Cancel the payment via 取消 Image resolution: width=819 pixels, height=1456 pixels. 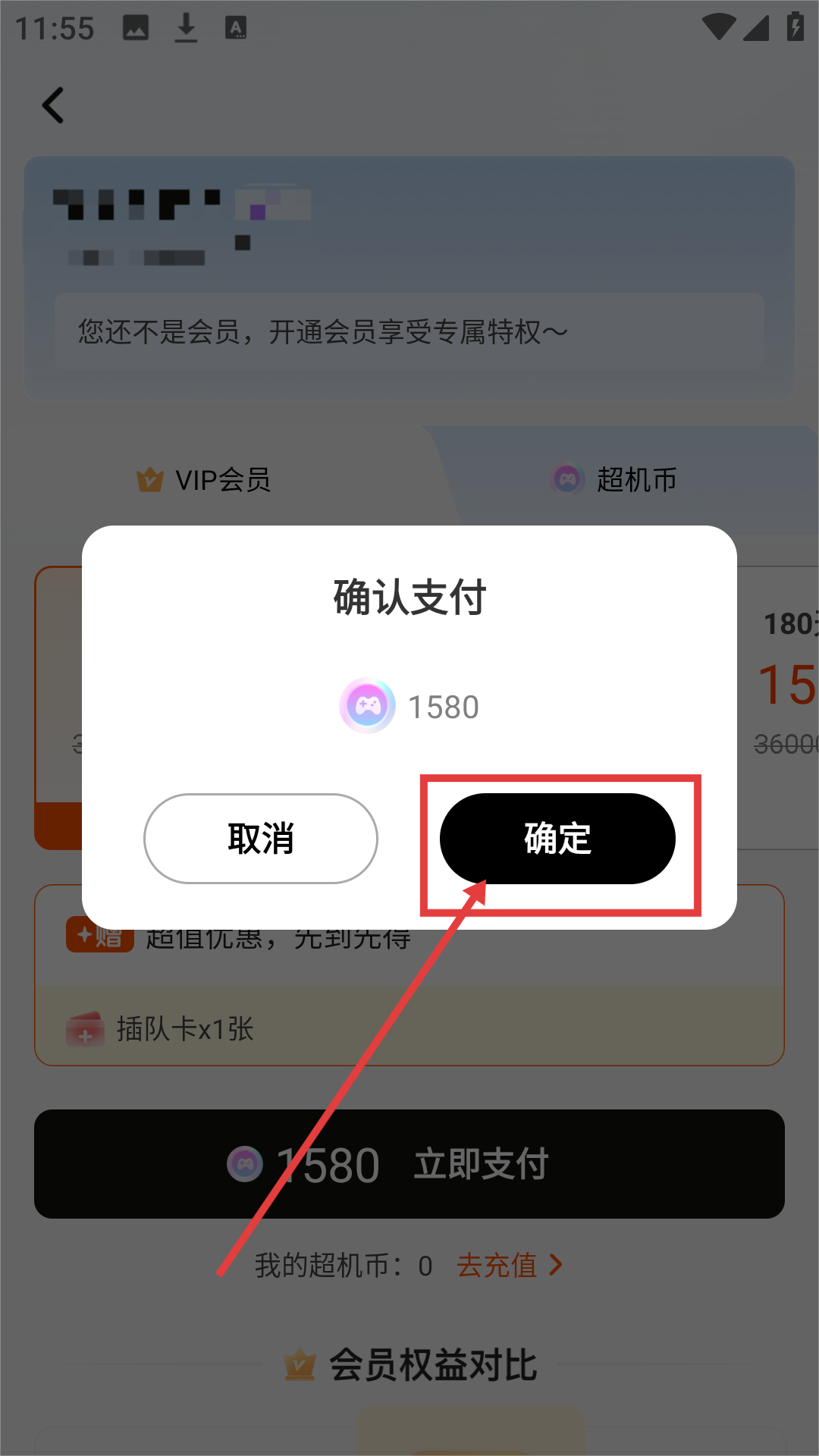click(x=260, y=838)
